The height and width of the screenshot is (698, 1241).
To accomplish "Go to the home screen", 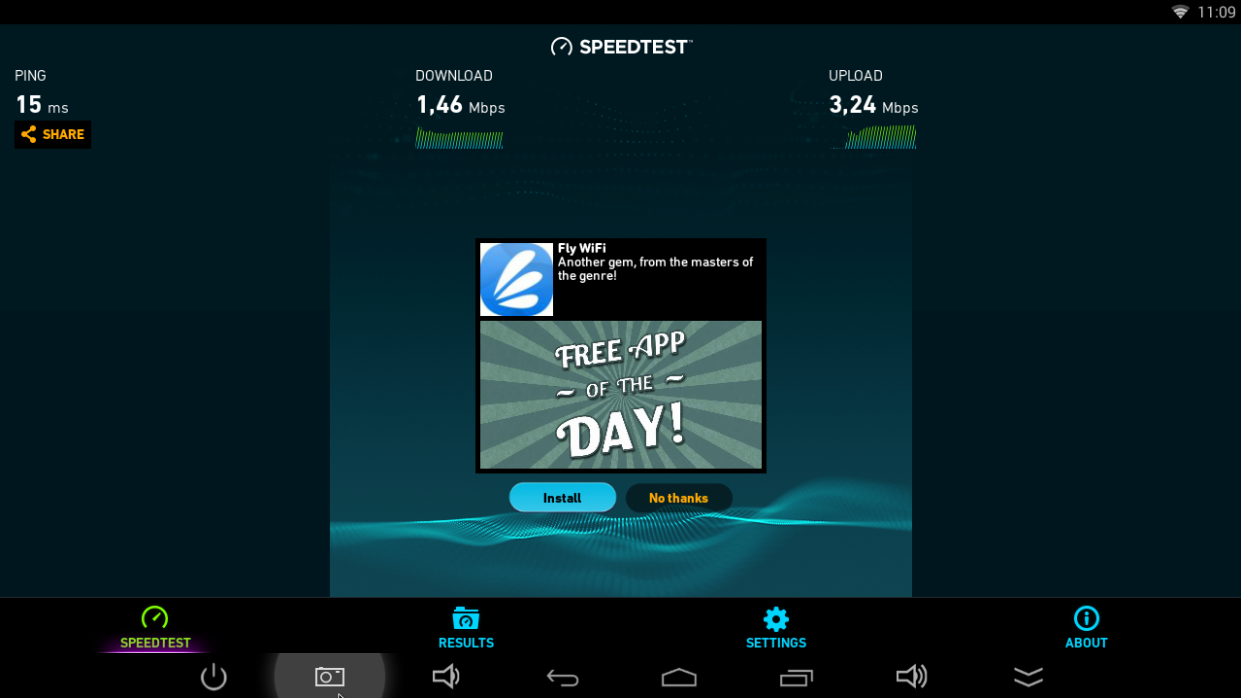I will (x=679, y=678).
